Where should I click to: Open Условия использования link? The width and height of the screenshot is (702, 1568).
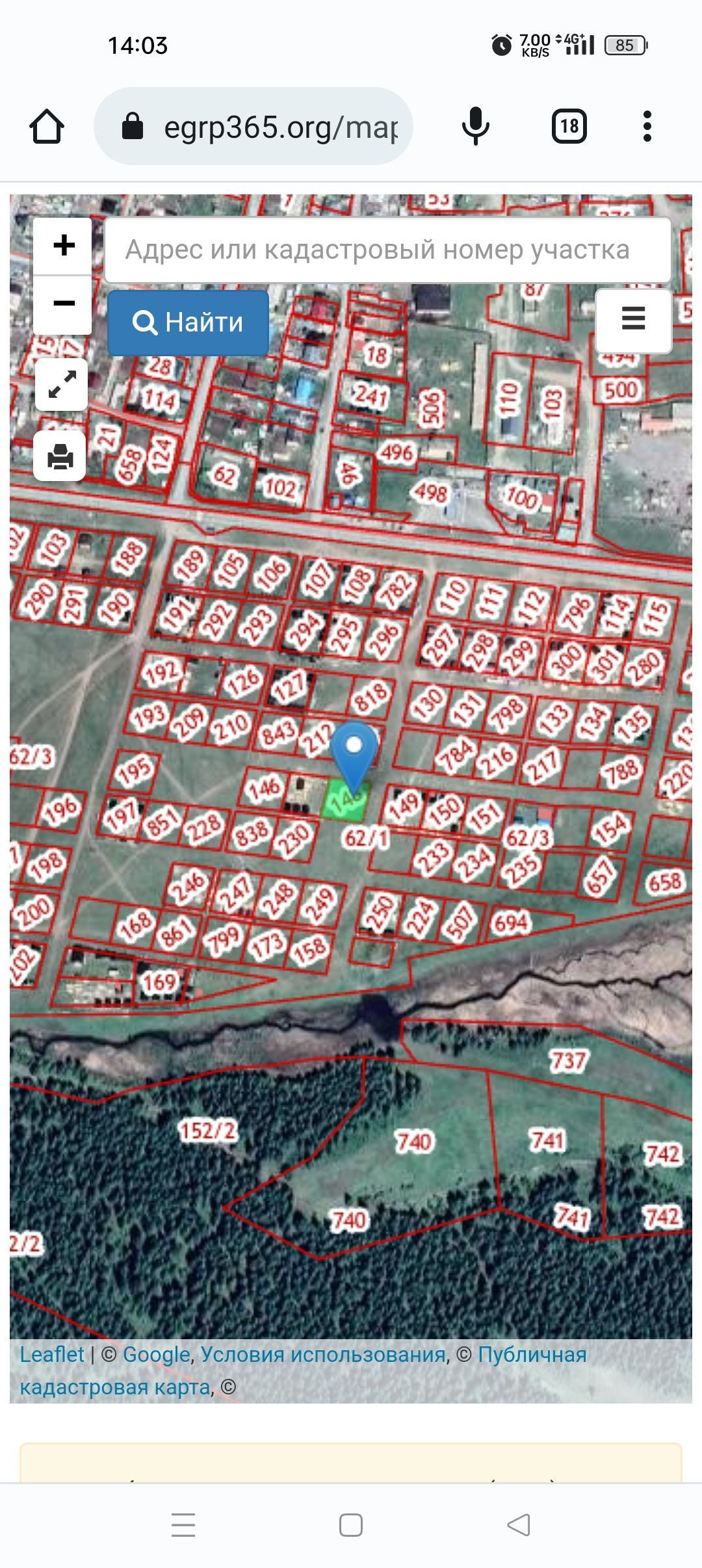point(323,1354)
